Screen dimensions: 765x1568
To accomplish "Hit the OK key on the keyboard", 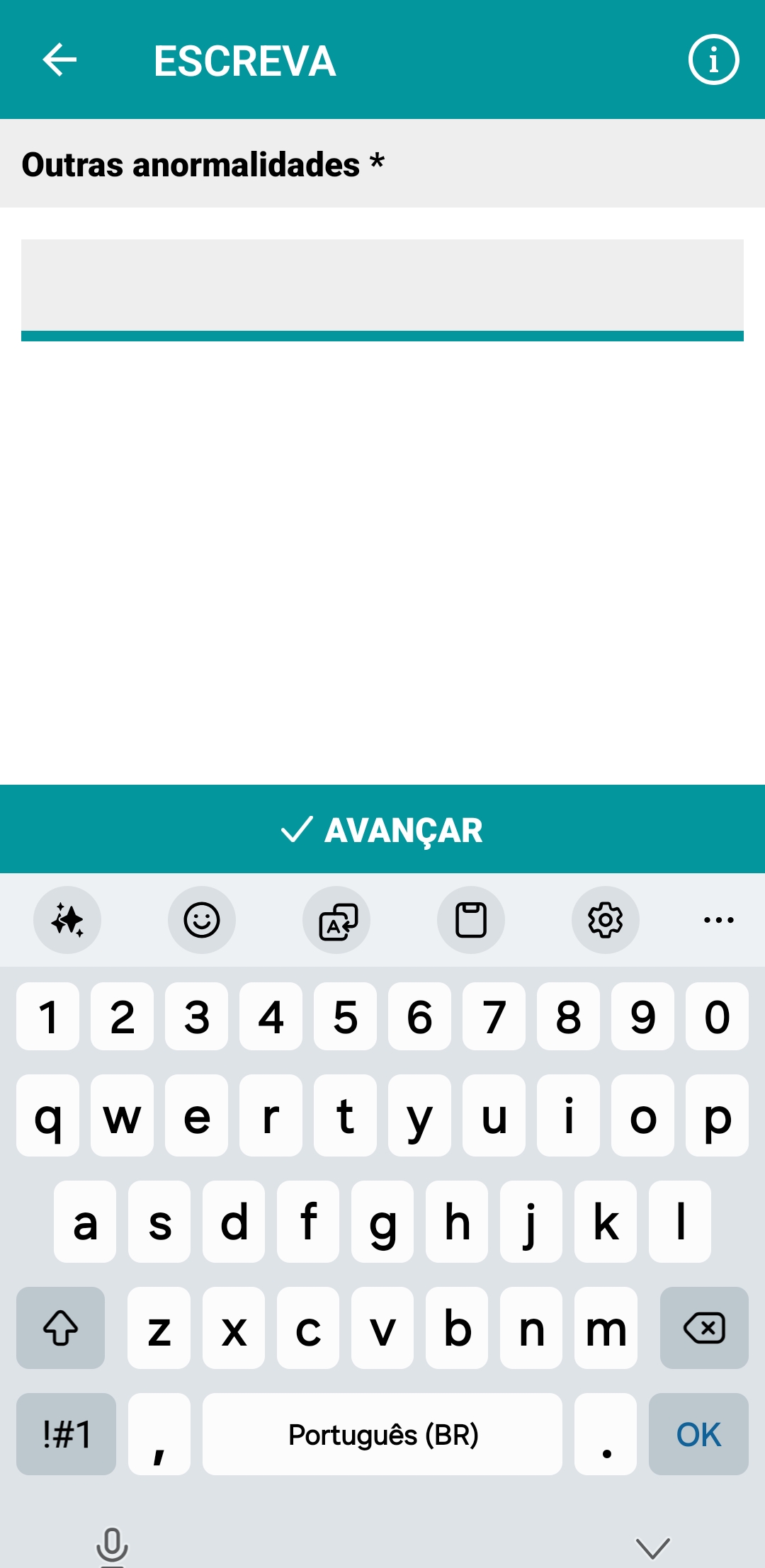I will pos(698,1434).
